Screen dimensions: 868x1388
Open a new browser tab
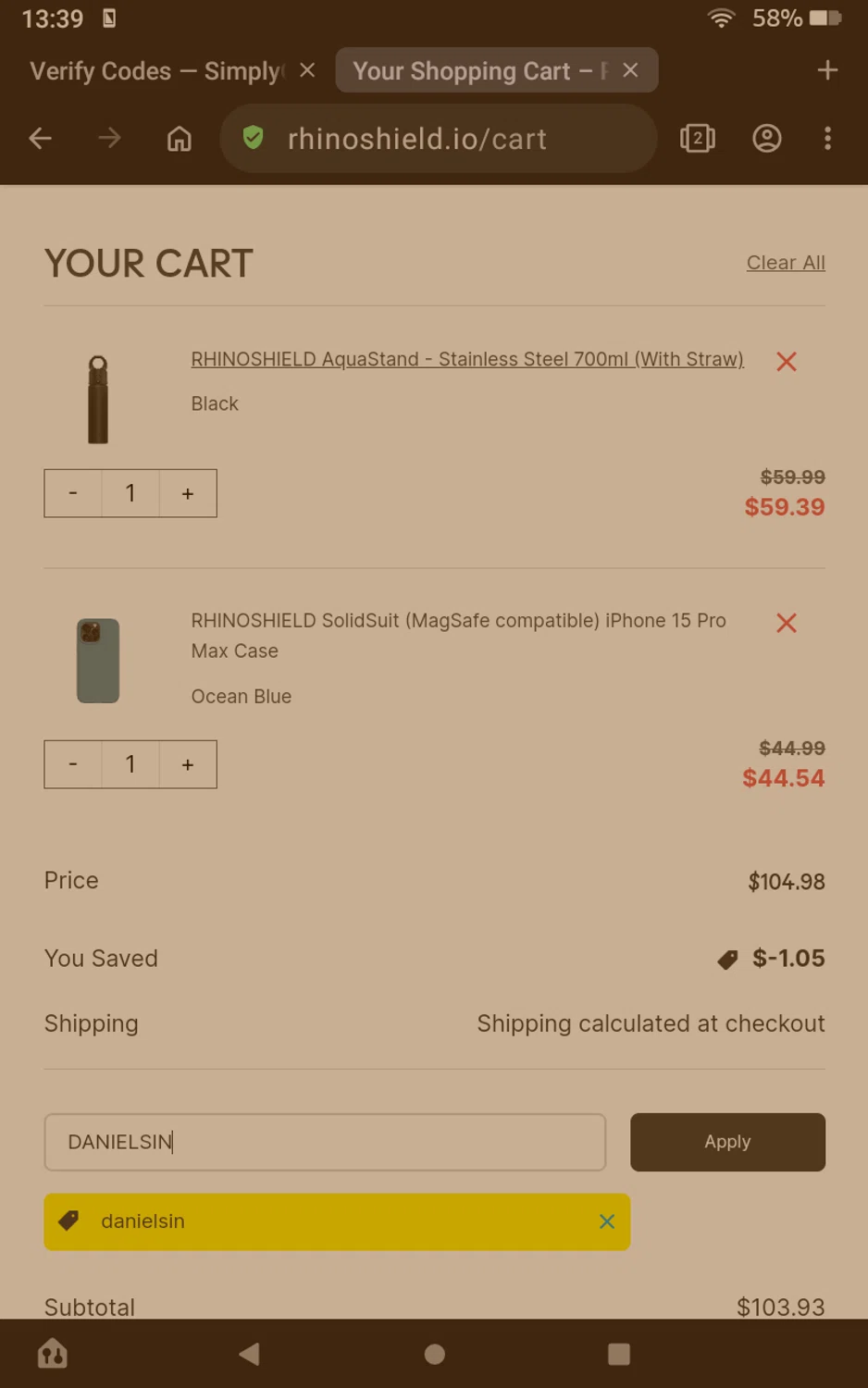click(827, 70)
